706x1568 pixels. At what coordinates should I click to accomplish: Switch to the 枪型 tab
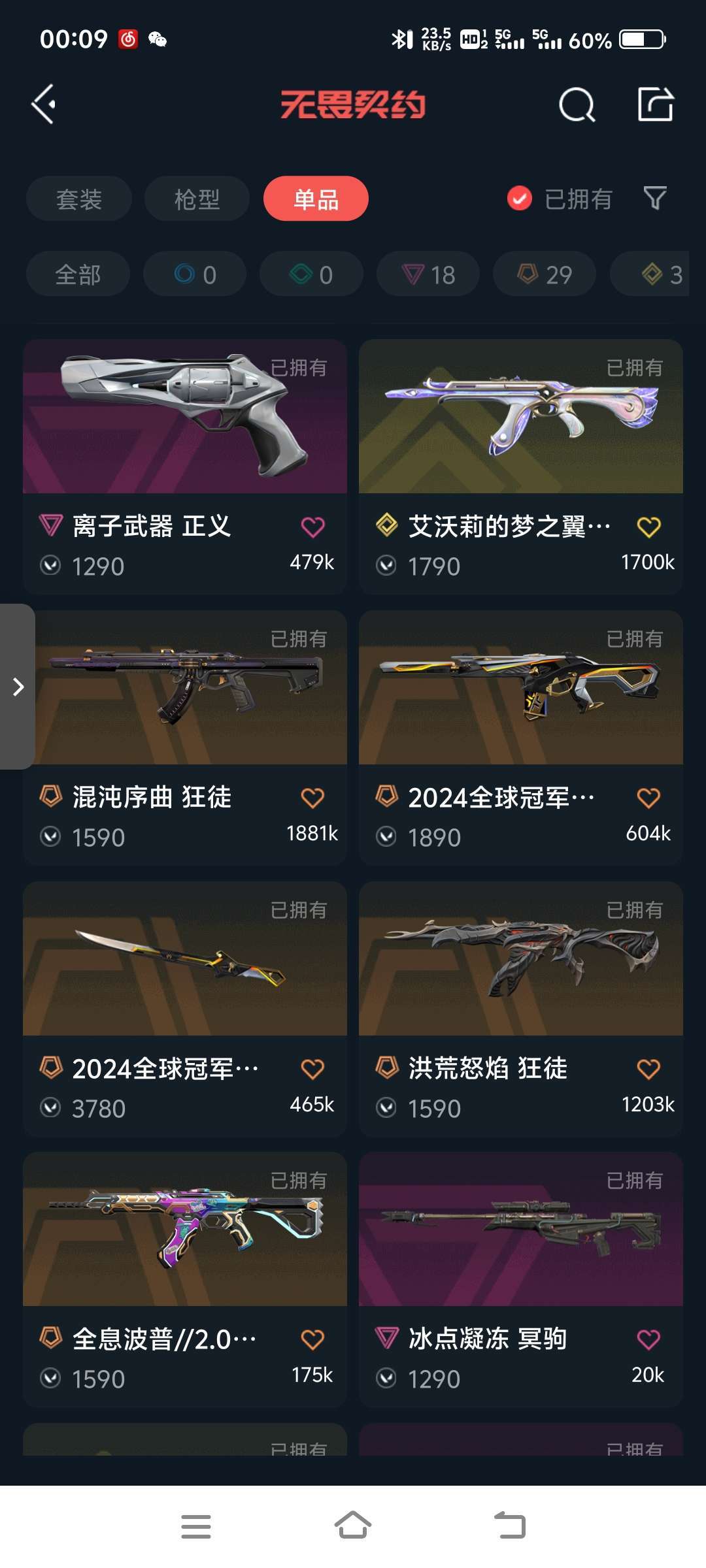197,199
